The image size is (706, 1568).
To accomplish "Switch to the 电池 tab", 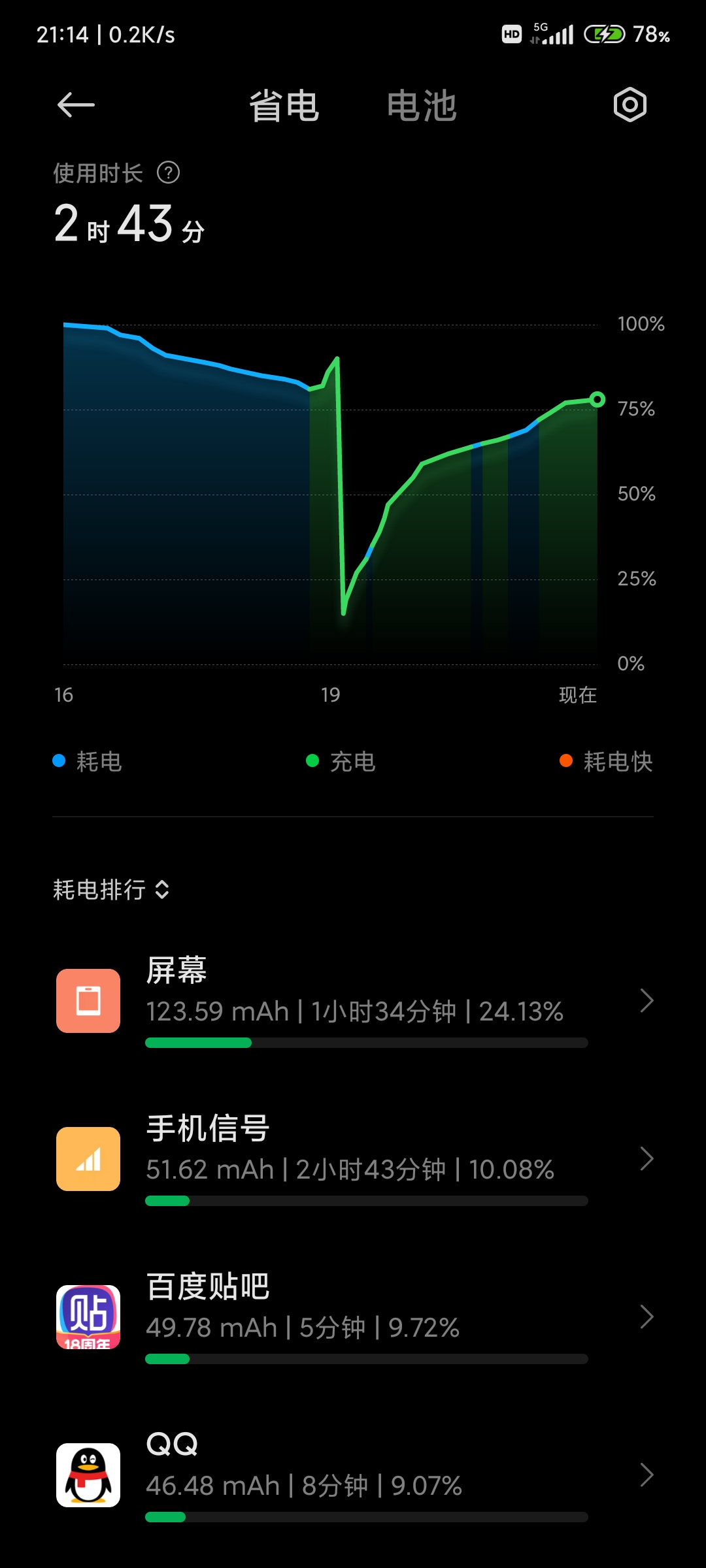I will point(422,106).
